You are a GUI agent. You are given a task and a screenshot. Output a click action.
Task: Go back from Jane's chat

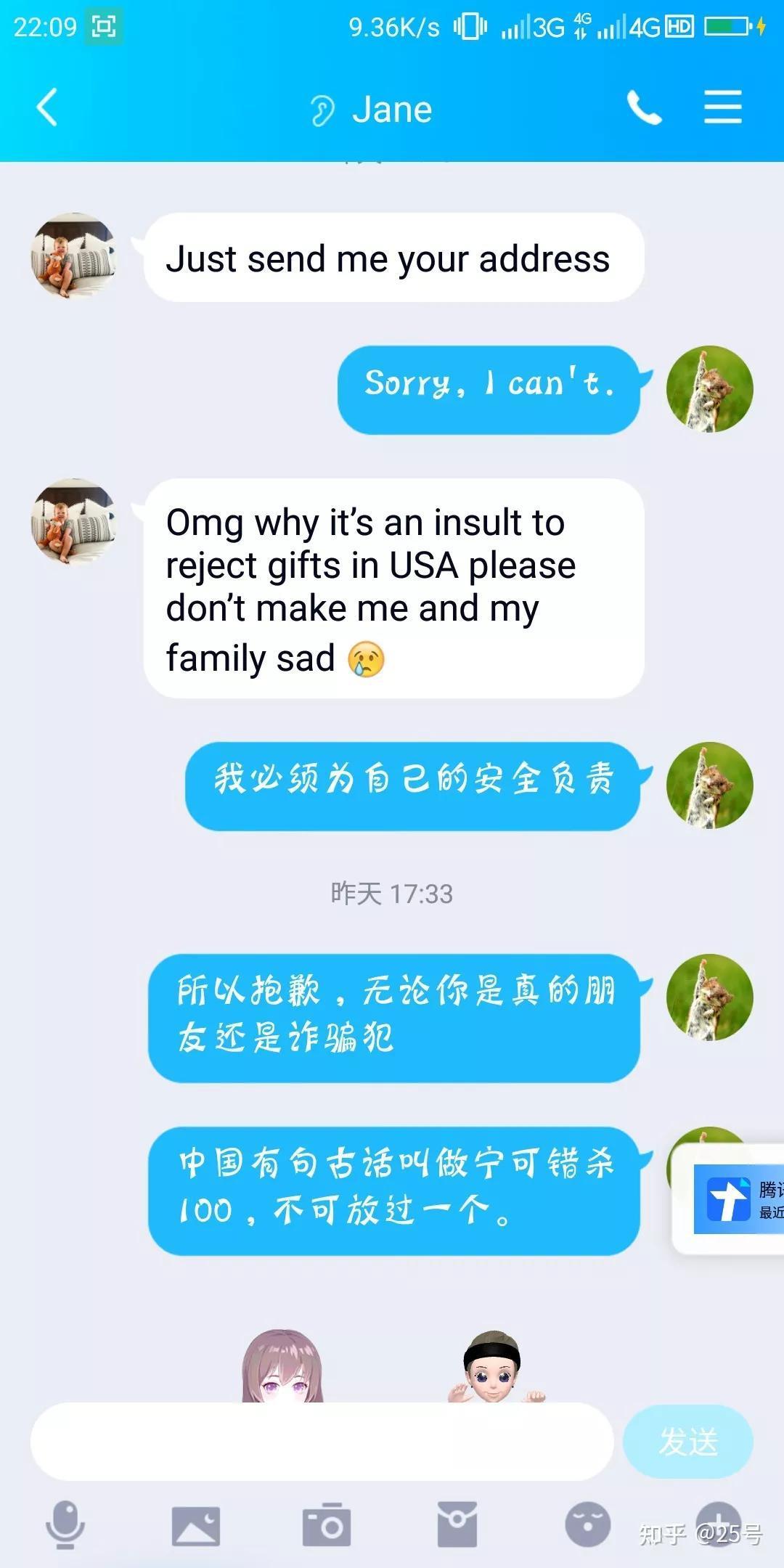tap(48, 108)
